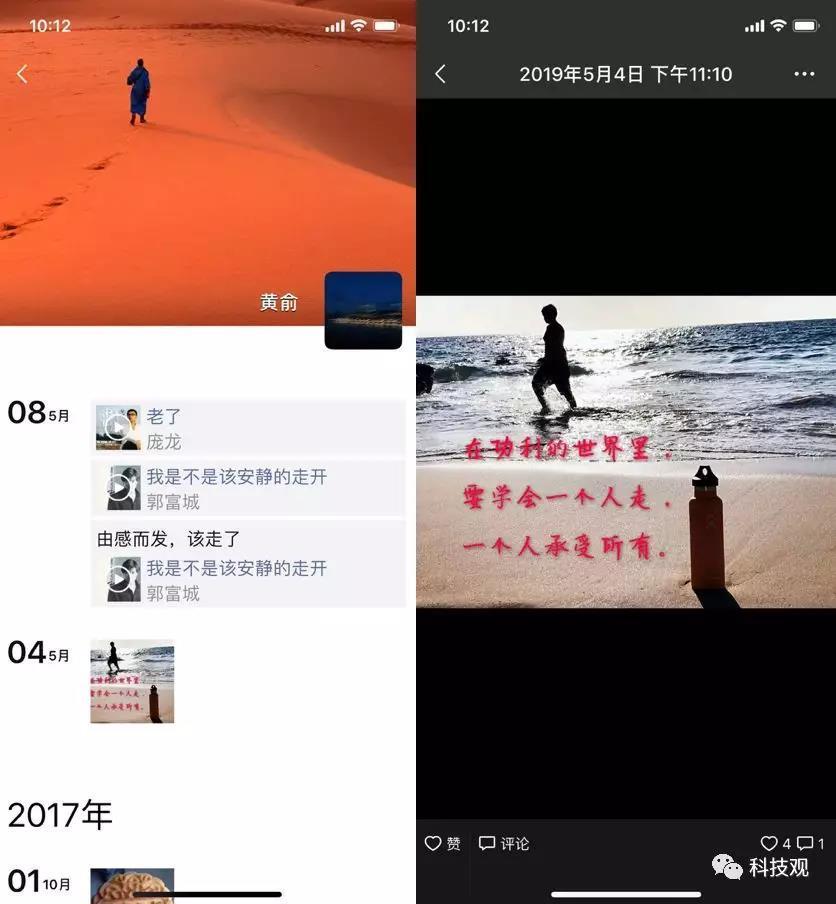Open the 01 10月 post thumbnail

click(x=132, y=885)
